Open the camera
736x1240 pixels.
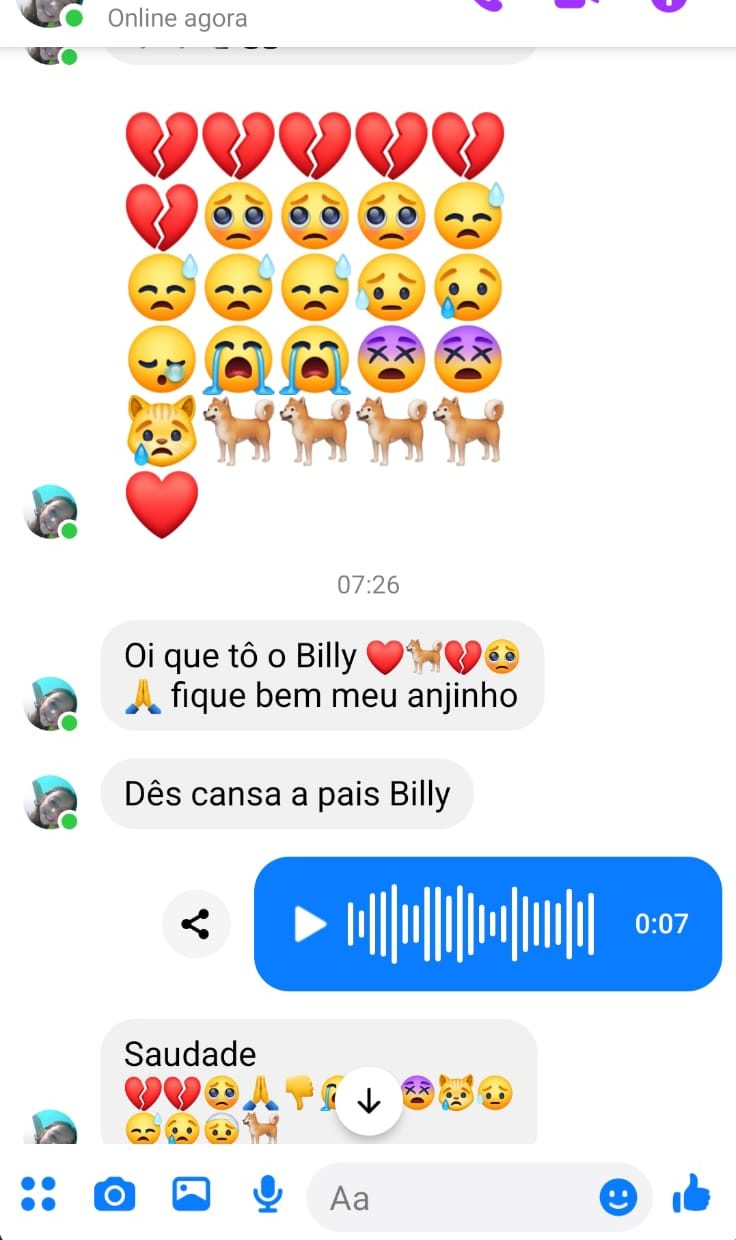point(114,1194)
